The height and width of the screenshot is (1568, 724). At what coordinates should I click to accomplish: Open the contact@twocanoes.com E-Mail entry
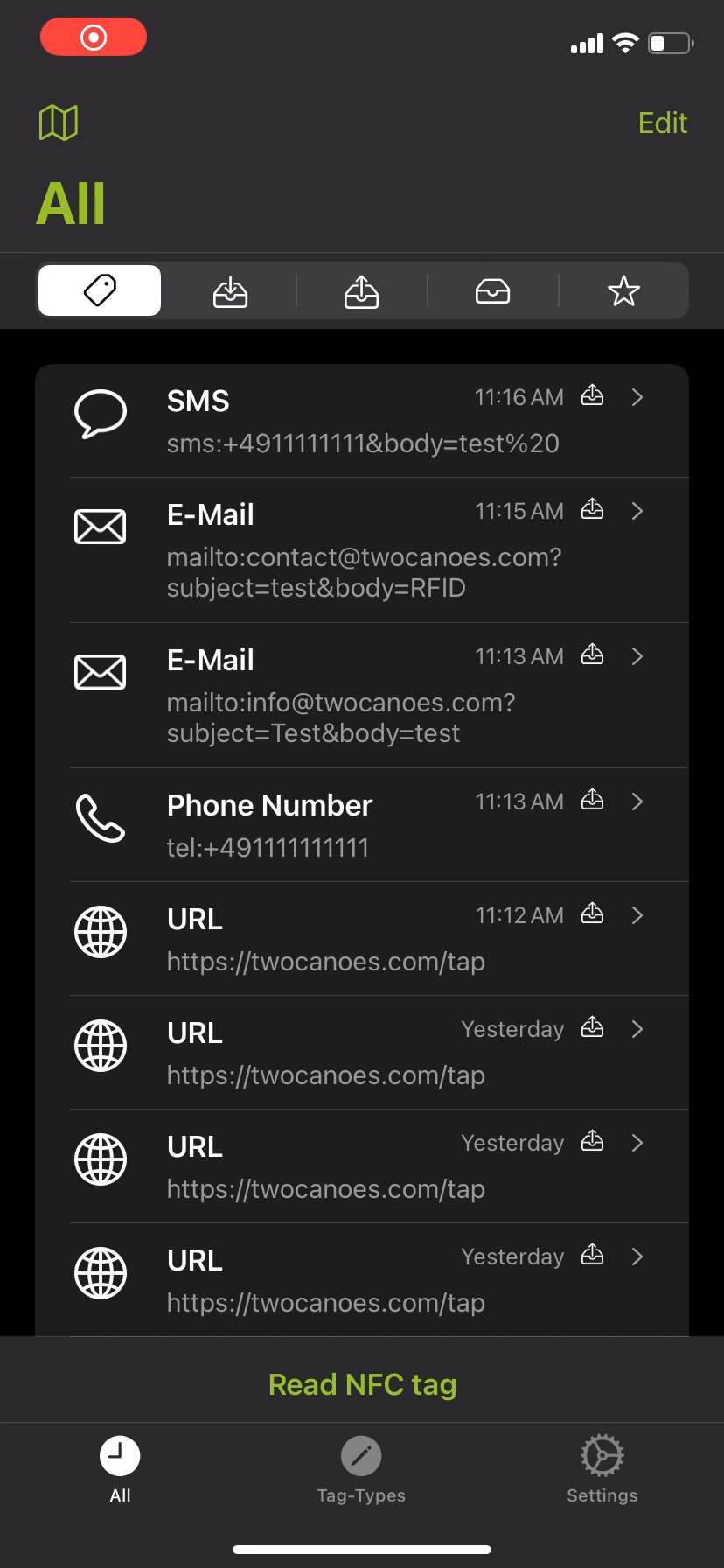[x=362, y=549]
